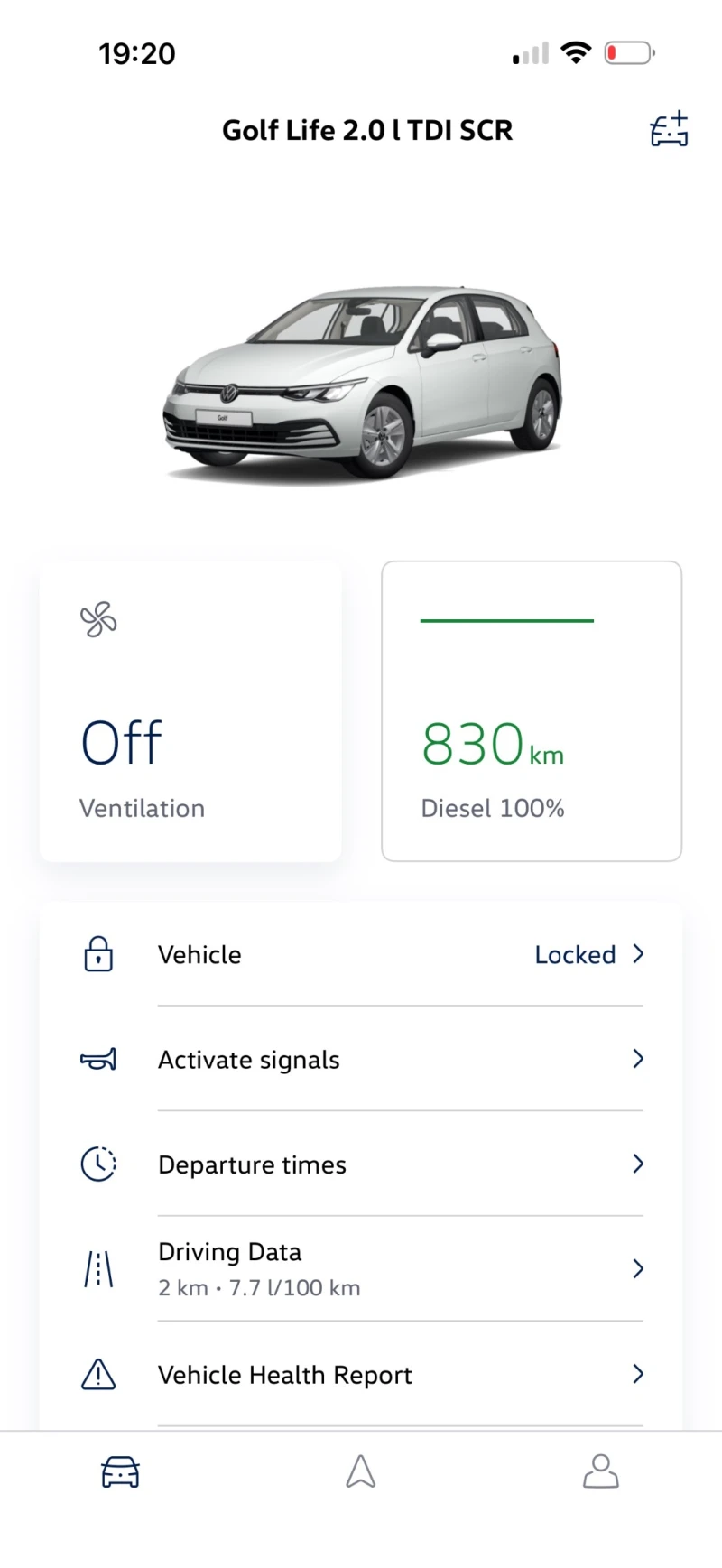Open the Diesel range card
This screenshot has width=722, height=1568.
point(531,711)
